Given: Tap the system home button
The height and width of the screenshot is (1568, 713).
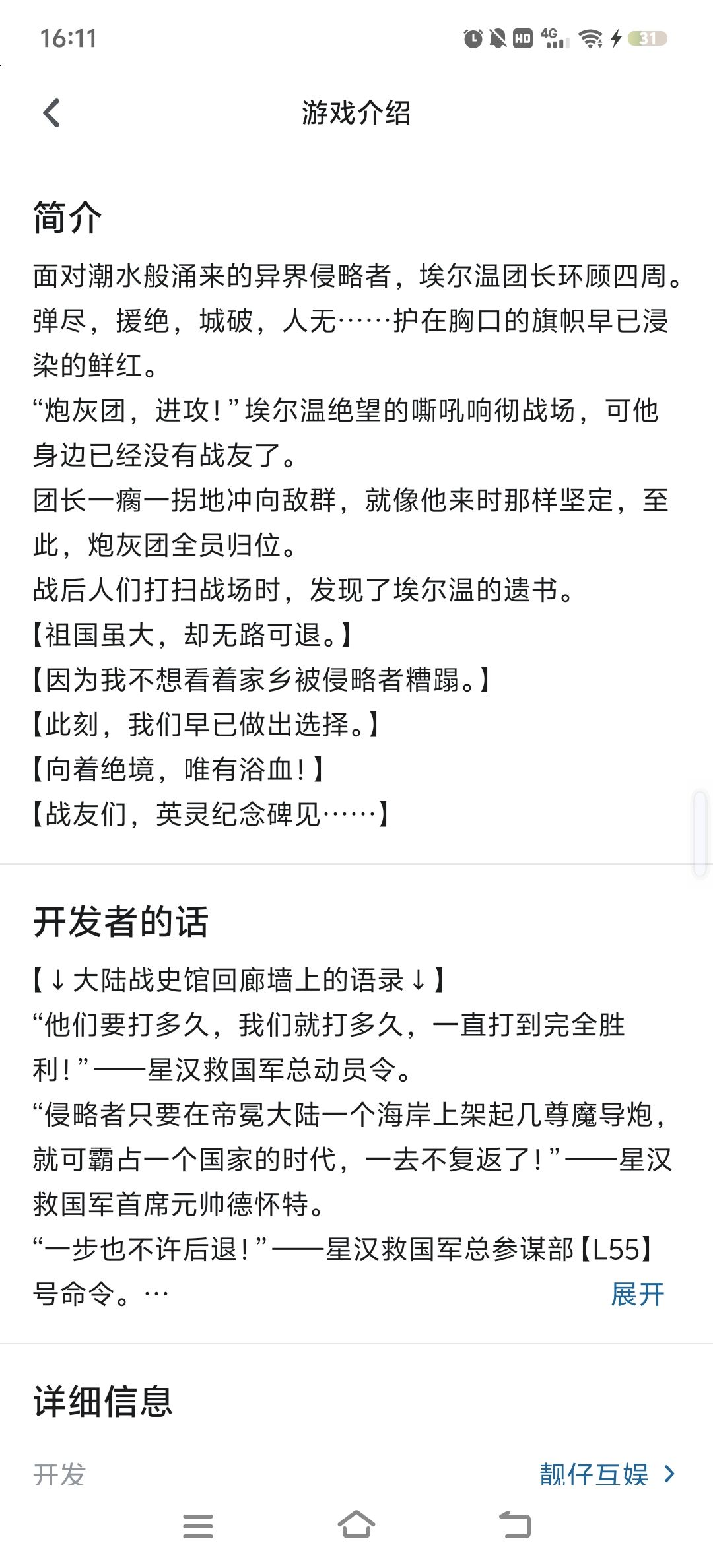Looking at the screenshot, I should pyautogui.click(x=356, y=1525).
